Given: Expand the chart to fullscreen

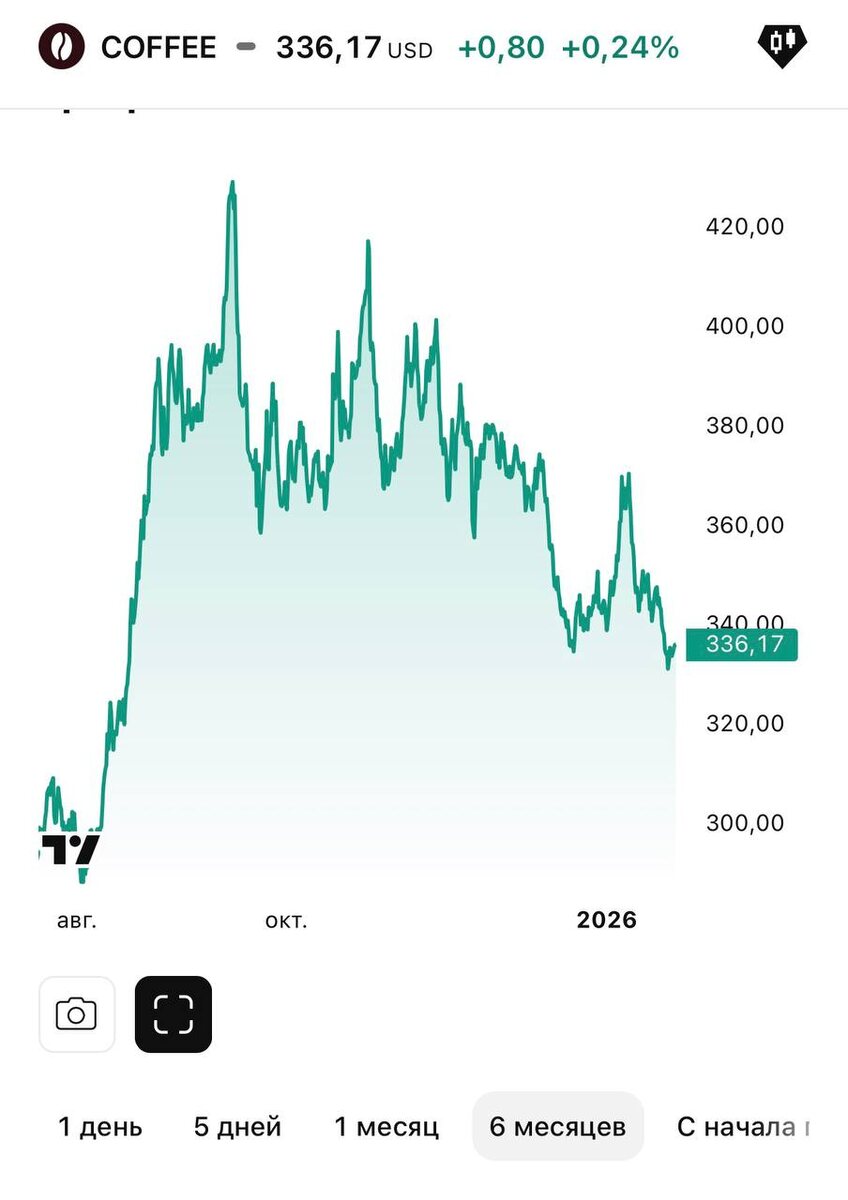Looking at the screenshot, I should coord(173,1014).
